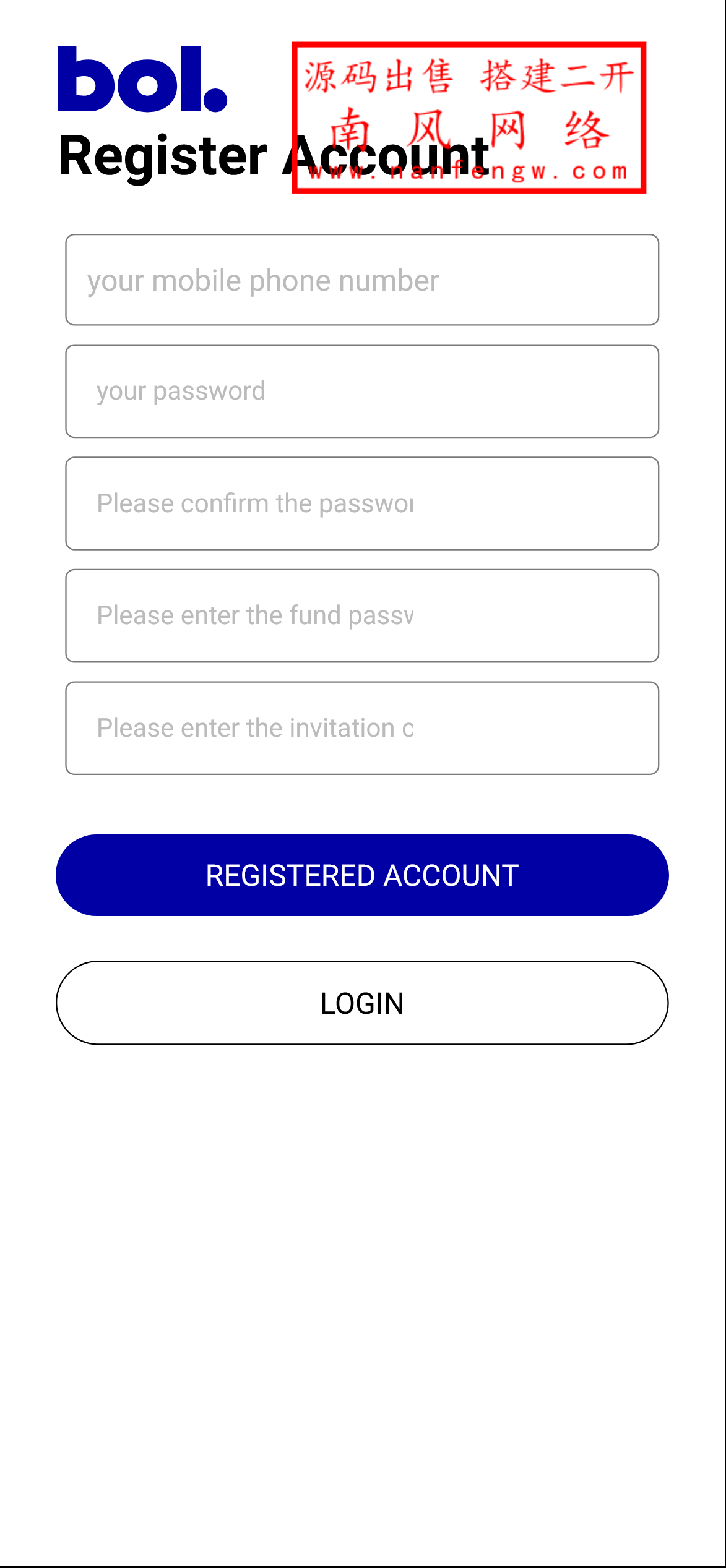
Task: Click the fund password input box
Action: [362, 615]
